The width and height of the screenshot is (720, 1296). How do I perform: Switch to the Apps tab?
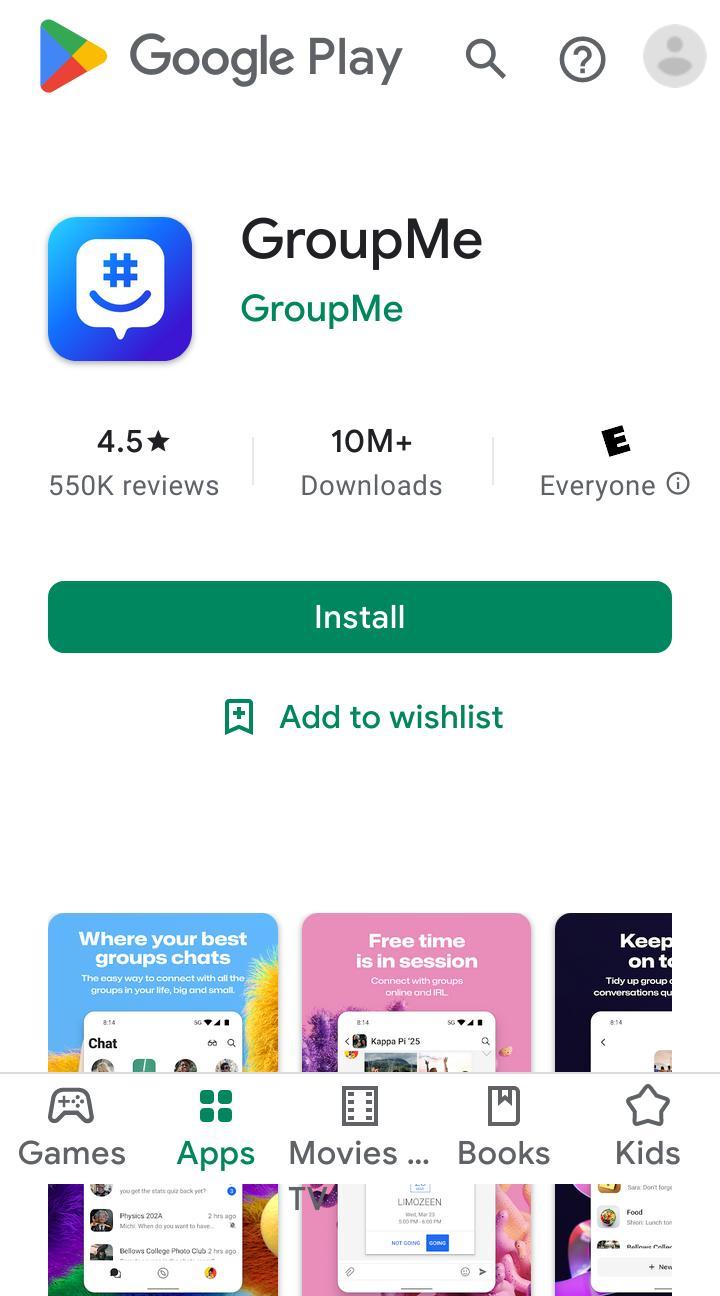tap(216, 1128)
